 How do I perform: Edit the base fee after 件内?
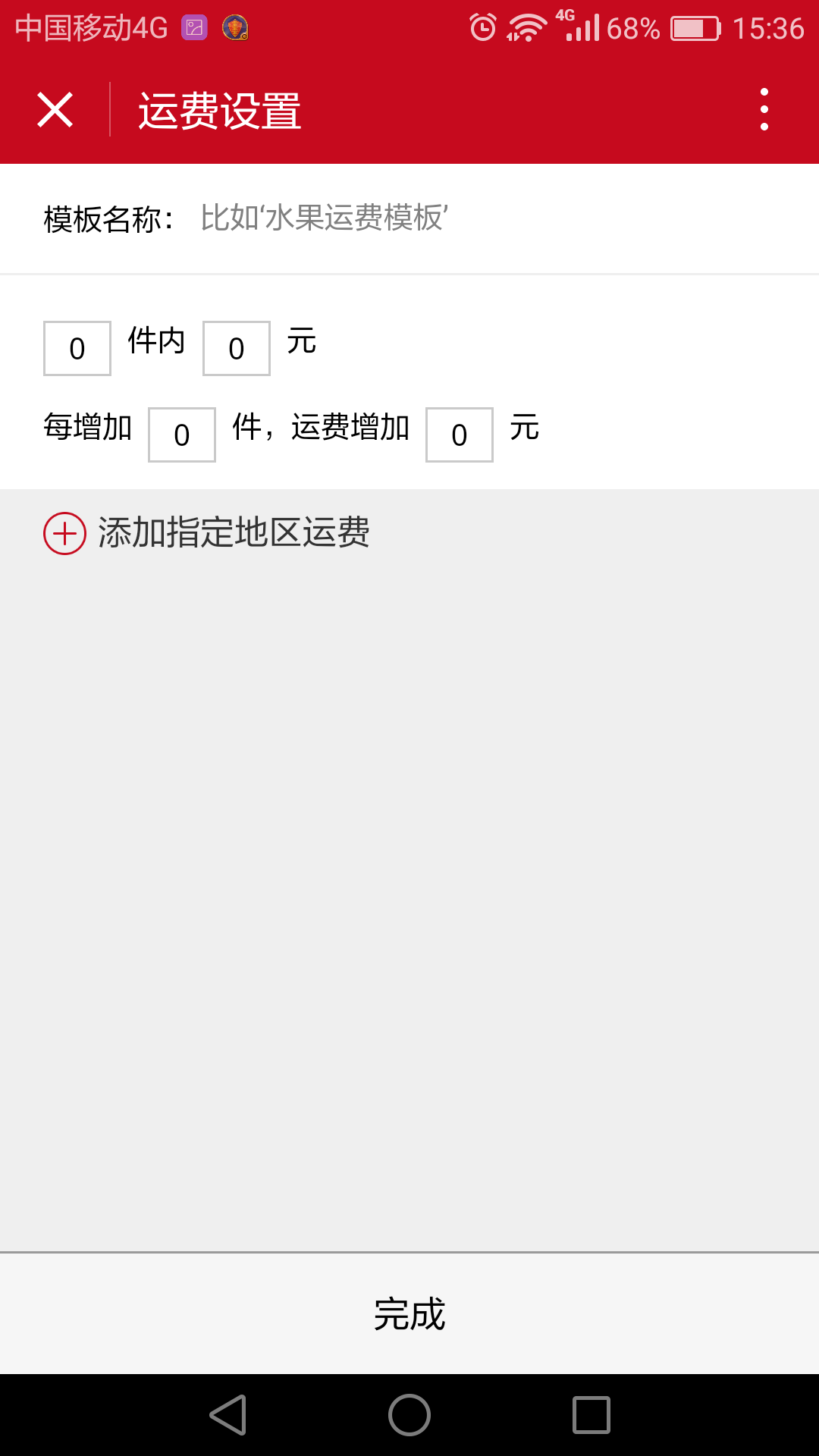tap(237, 348)
